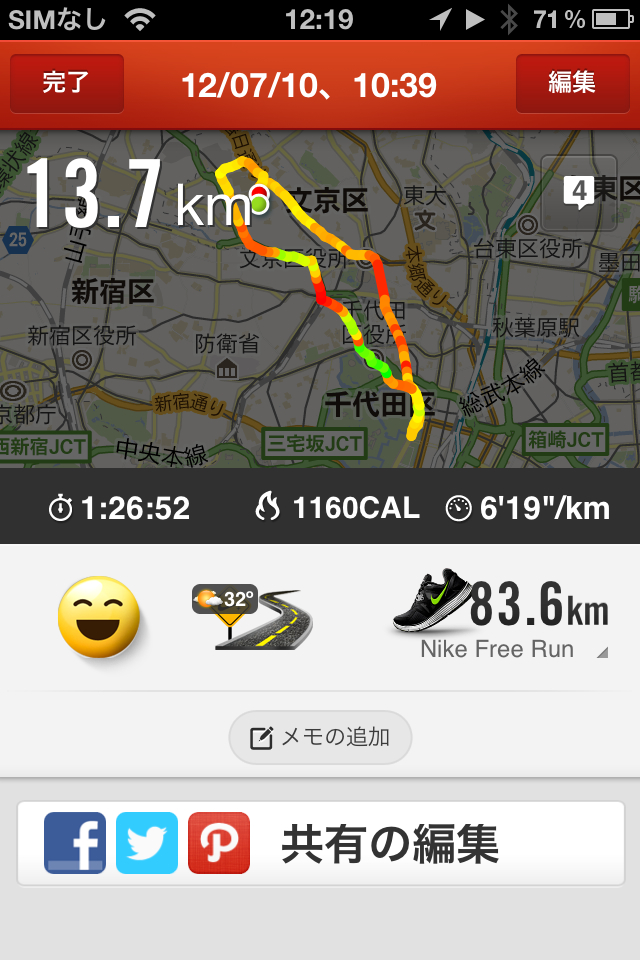Tap the 完了 done button

tap(67, 84)
